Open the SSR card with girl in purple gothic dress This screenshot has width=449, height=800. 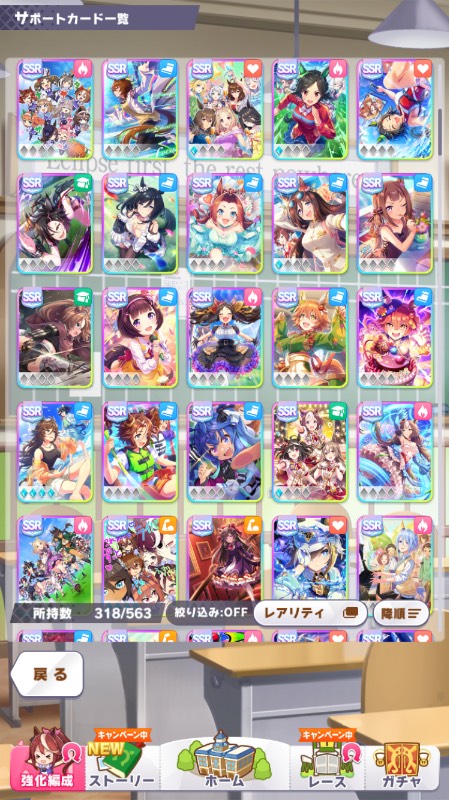click(x=225, y=559)
